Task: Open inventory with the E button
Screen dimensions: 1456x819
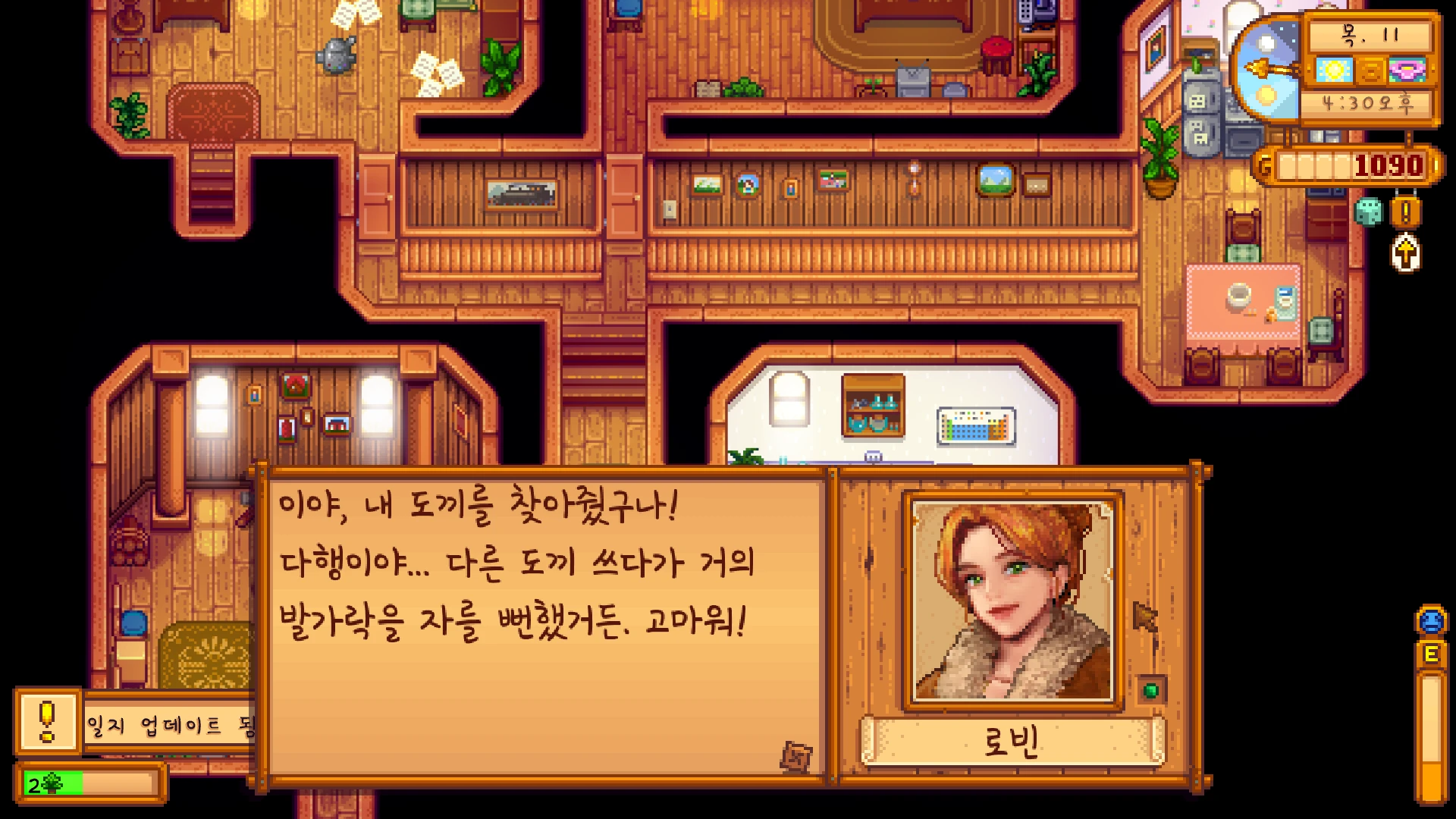Action: point(1431,654)
